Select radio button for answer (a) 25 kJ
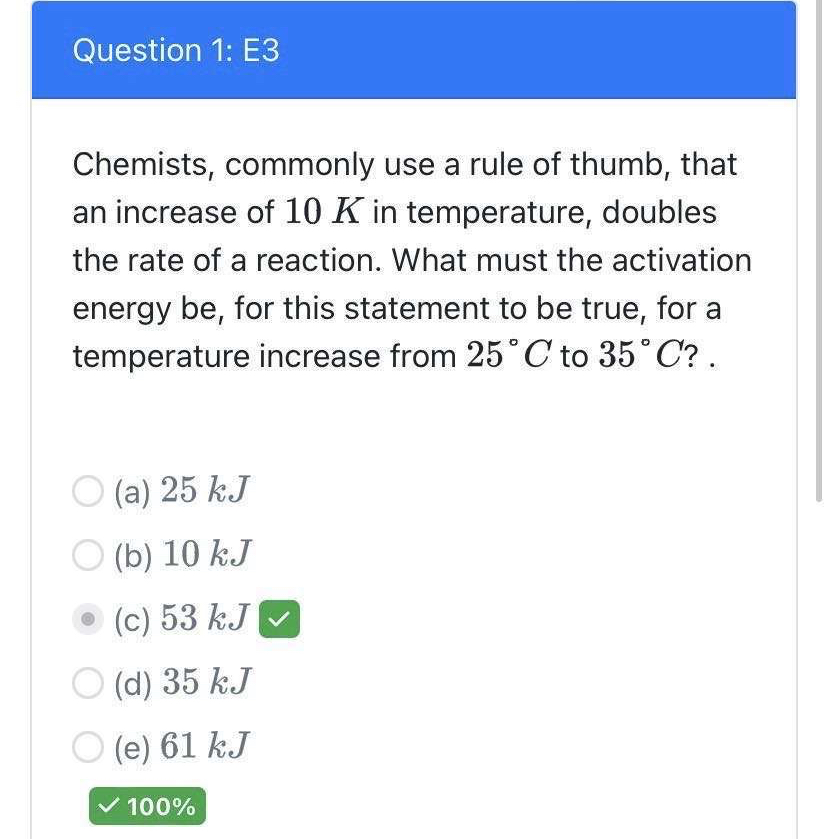This screenshot has height=839, width=828. (87, 491)
